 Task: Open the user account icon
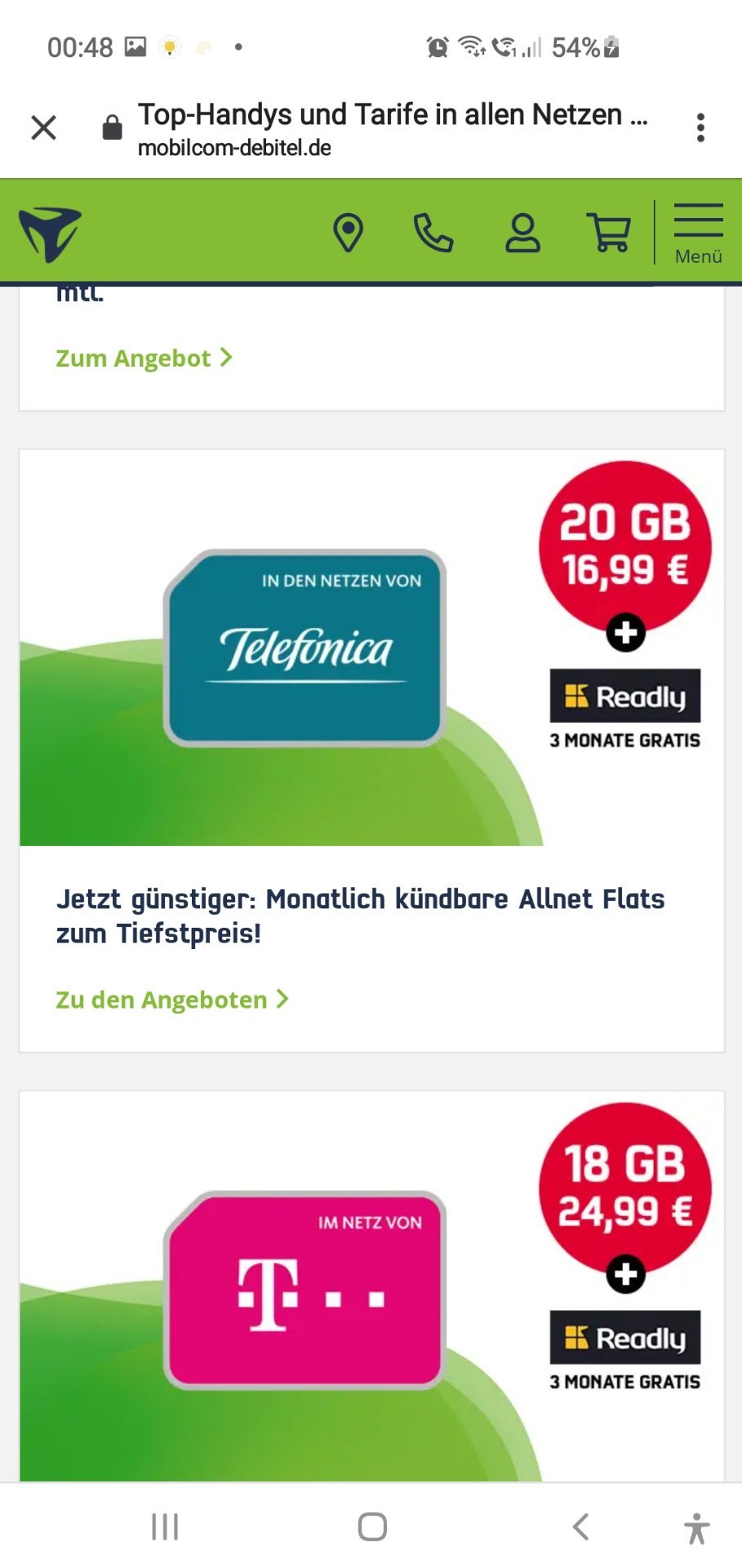(522, 233)
